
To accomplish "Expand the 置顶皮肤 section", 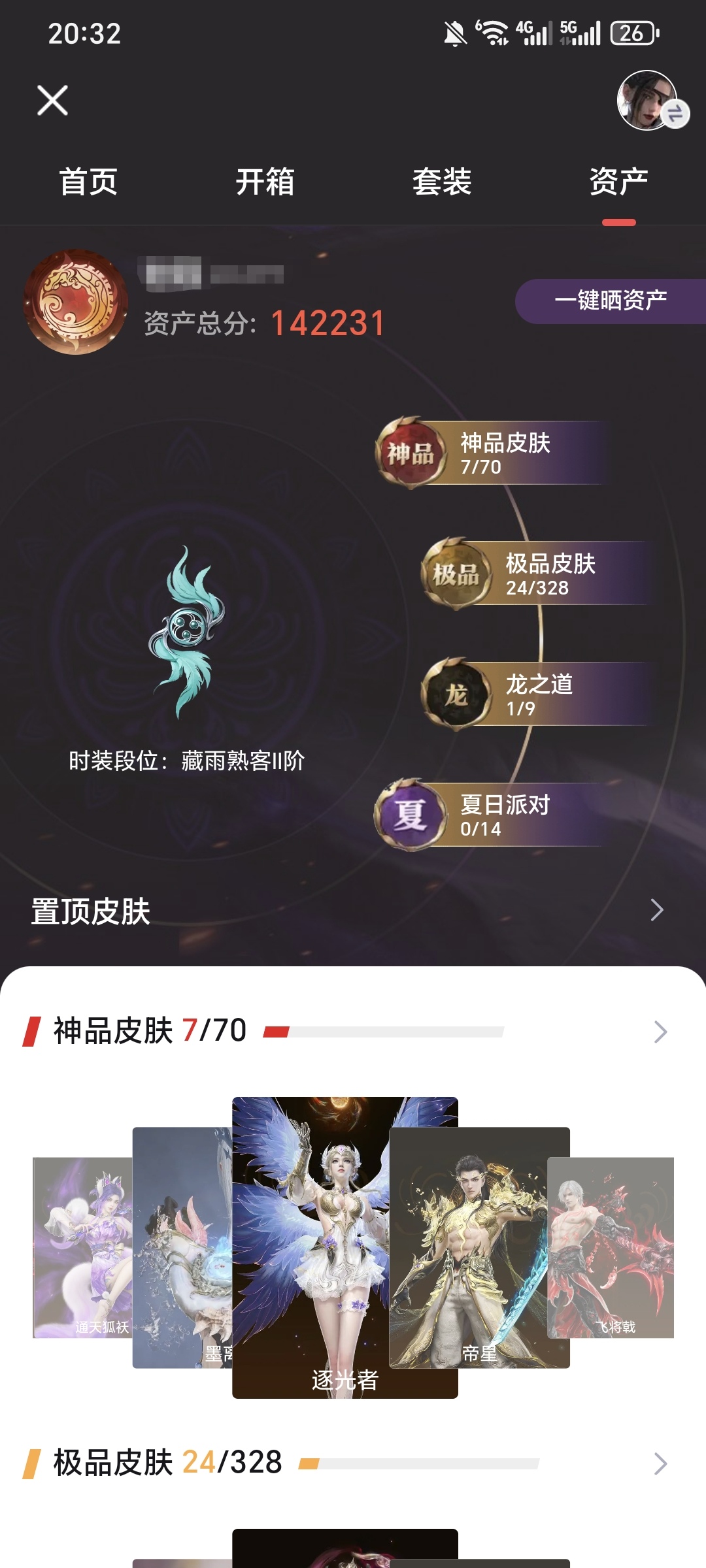I will click(657, 910).
